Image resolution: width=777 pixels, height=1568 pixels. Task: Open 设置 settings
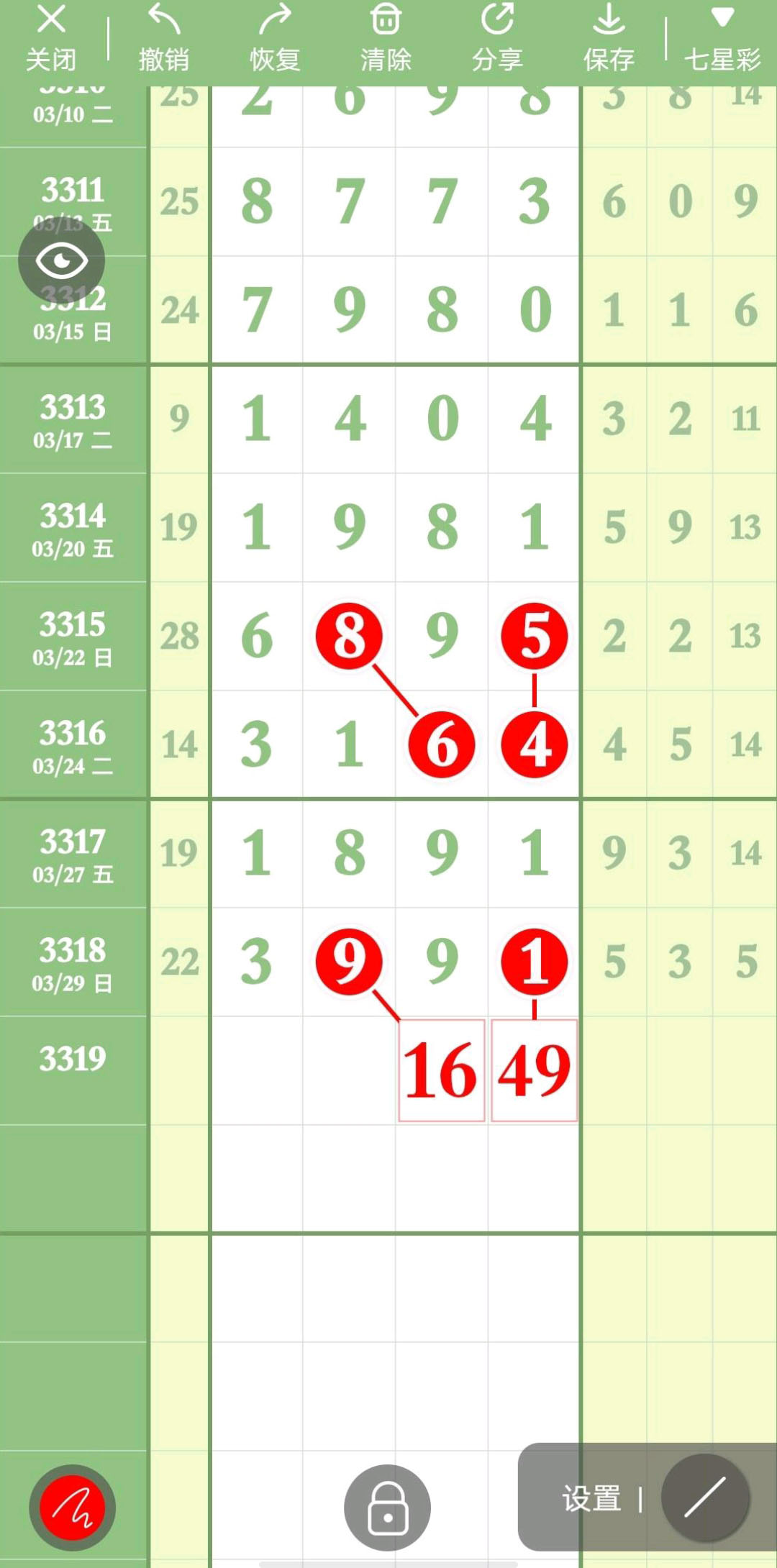[x=591, y=1499]
